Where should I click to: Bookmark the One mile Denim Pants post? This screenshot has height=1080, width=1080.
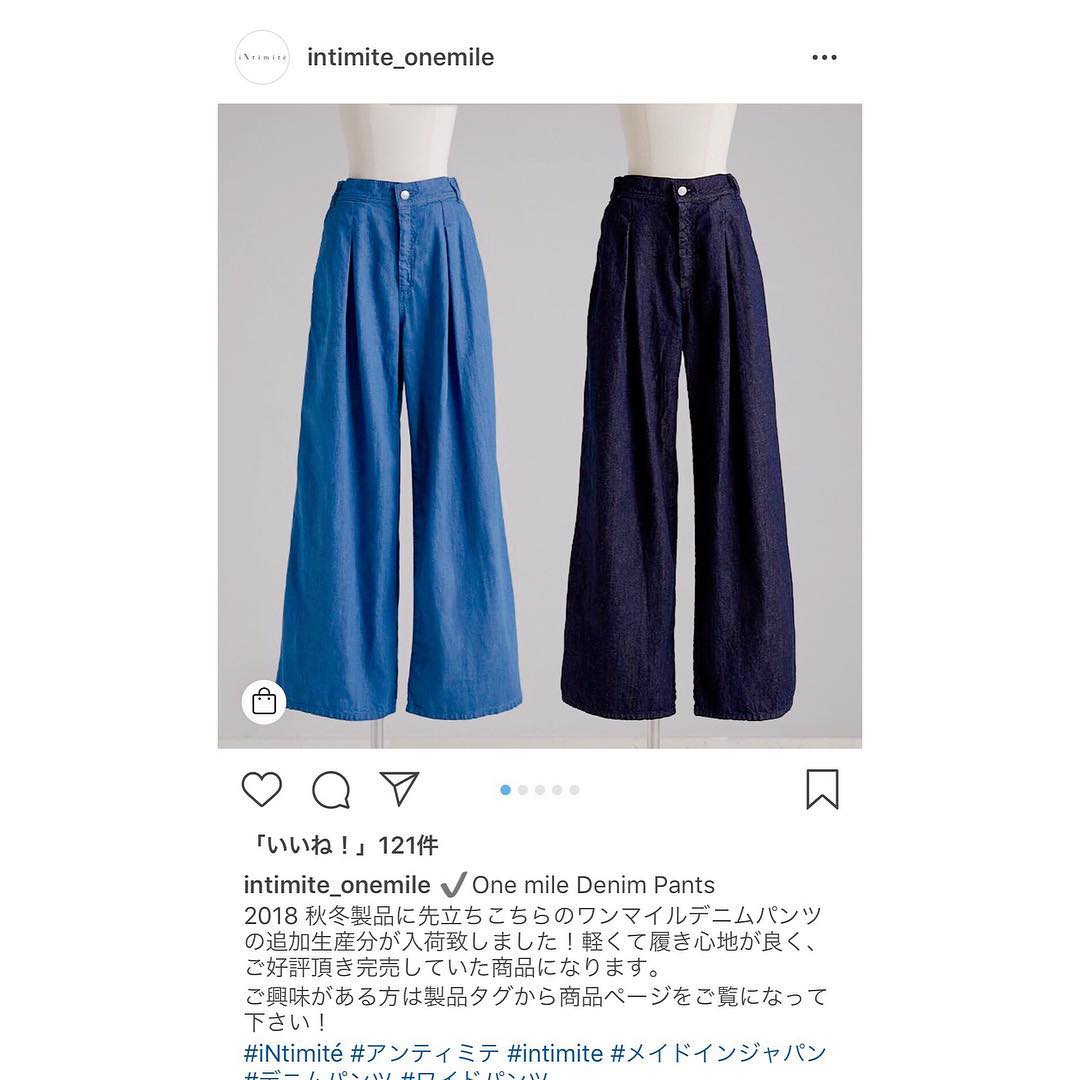click(822, 789)
